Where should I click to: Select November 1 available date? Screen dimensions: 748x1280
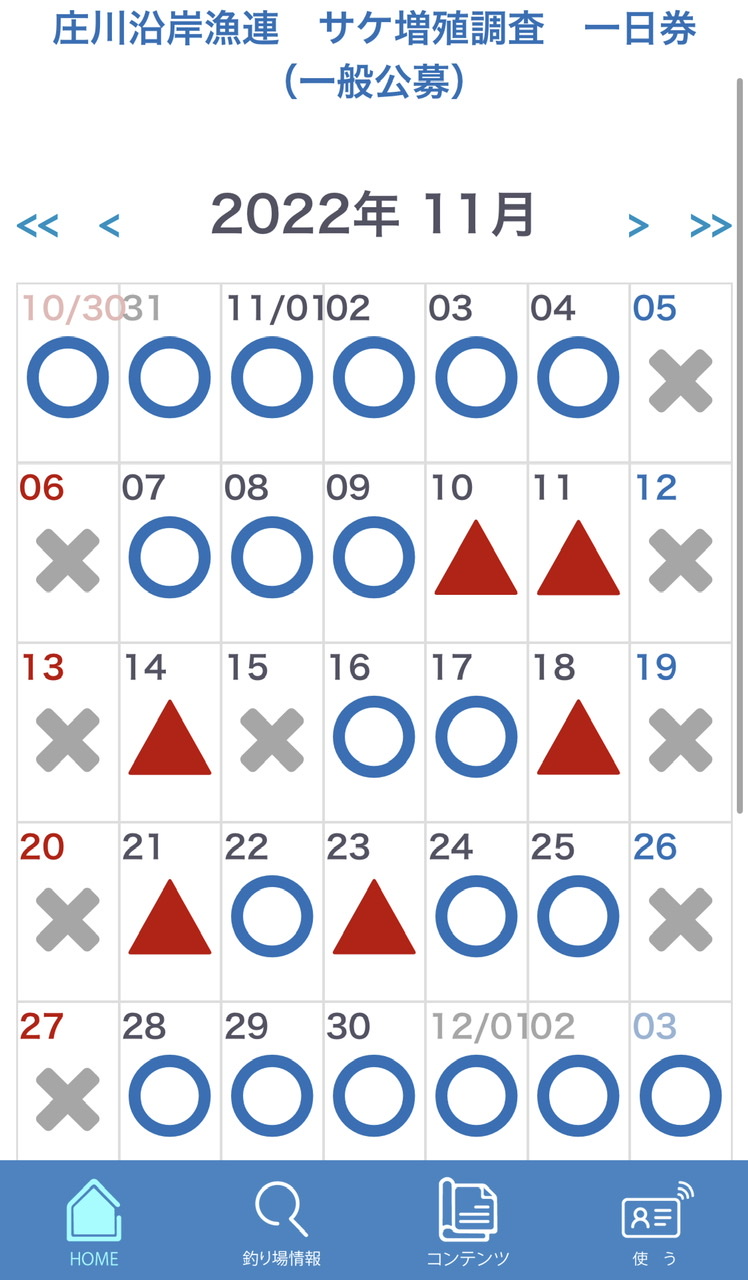(x=272, y=373)
